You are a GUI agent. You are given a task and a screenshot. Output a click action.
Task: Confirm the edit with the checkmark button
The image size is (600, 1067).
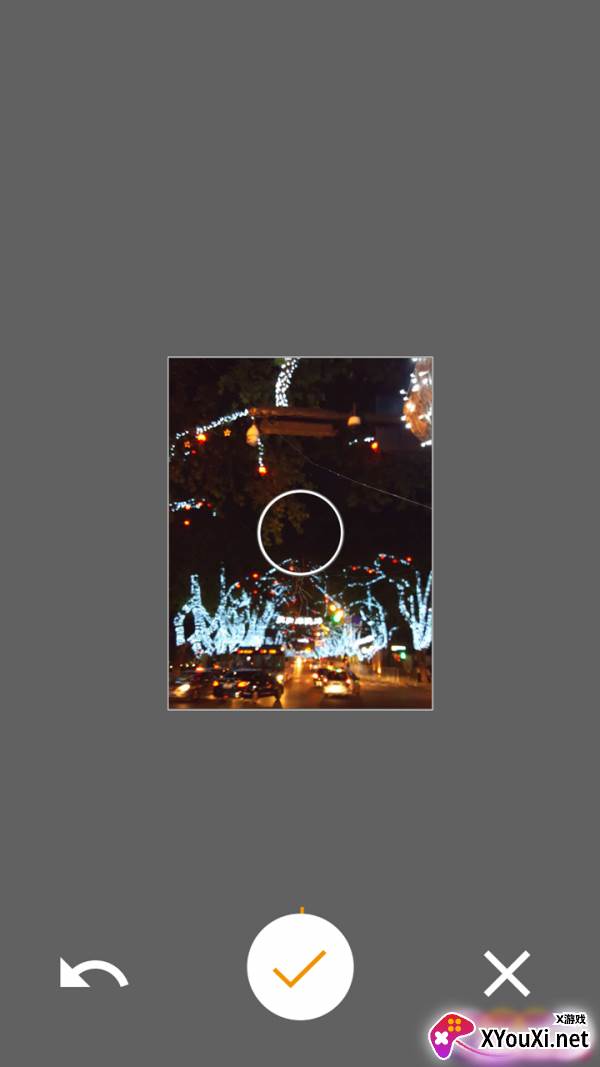click(x=300, y=967)
